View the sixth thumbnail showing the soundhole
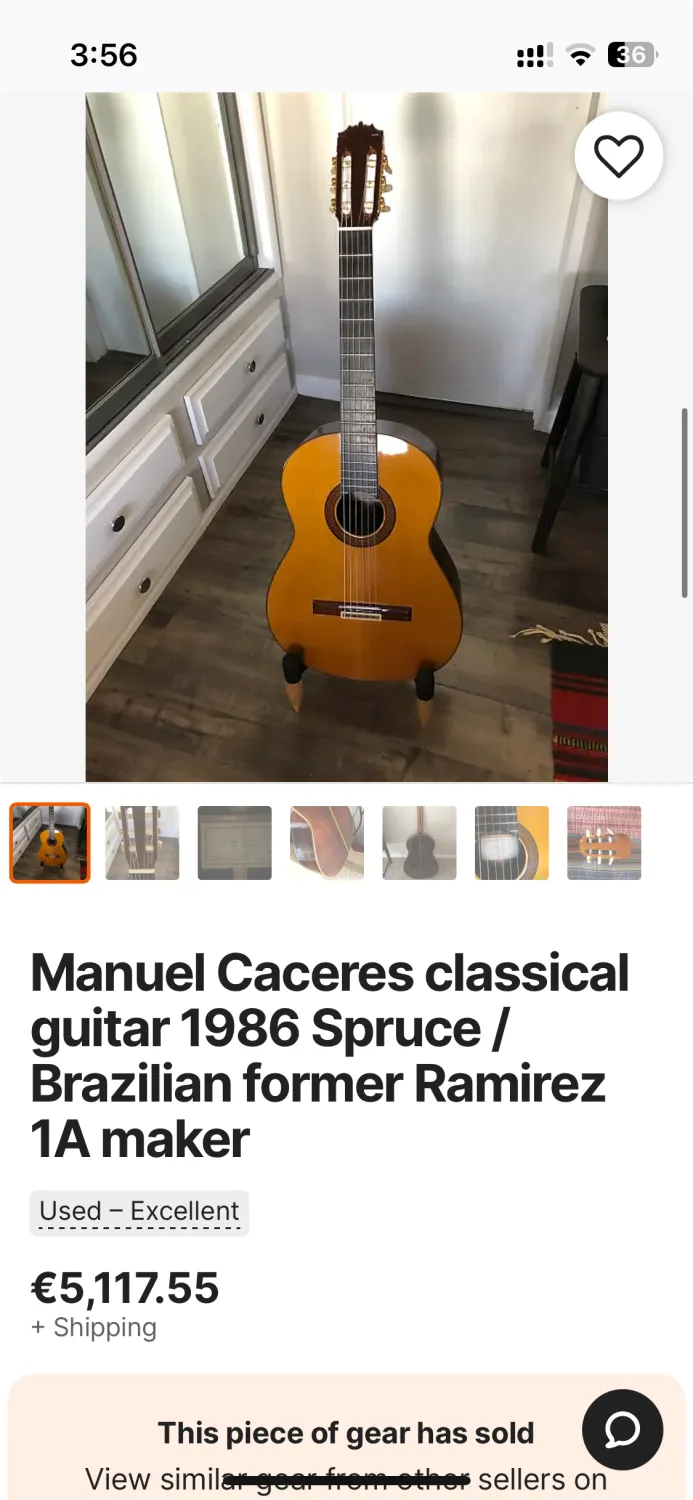The width and height of the screenshot is (693, 1500). pos(511,843)
